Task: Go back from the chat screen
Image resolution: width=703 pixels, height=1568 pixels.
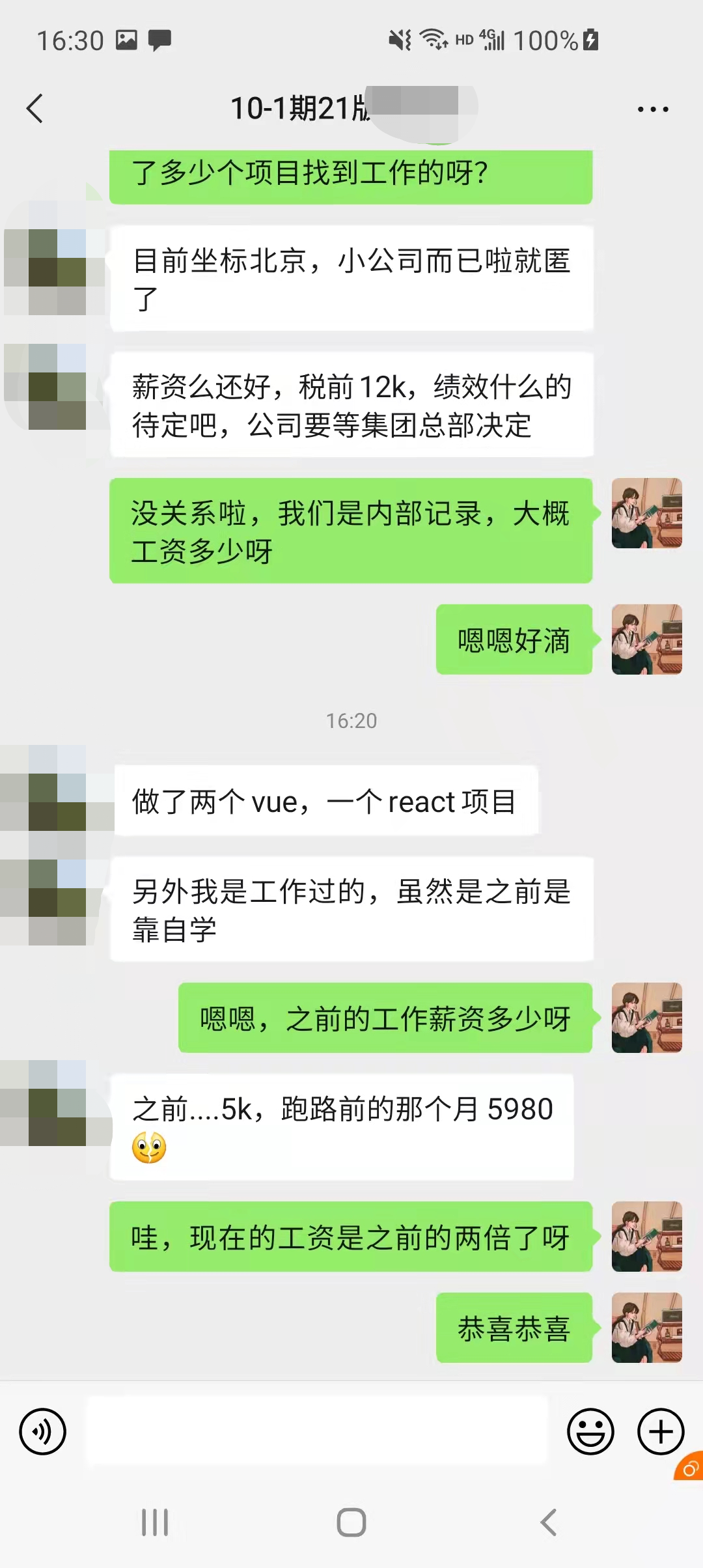Action: (35, 109)
